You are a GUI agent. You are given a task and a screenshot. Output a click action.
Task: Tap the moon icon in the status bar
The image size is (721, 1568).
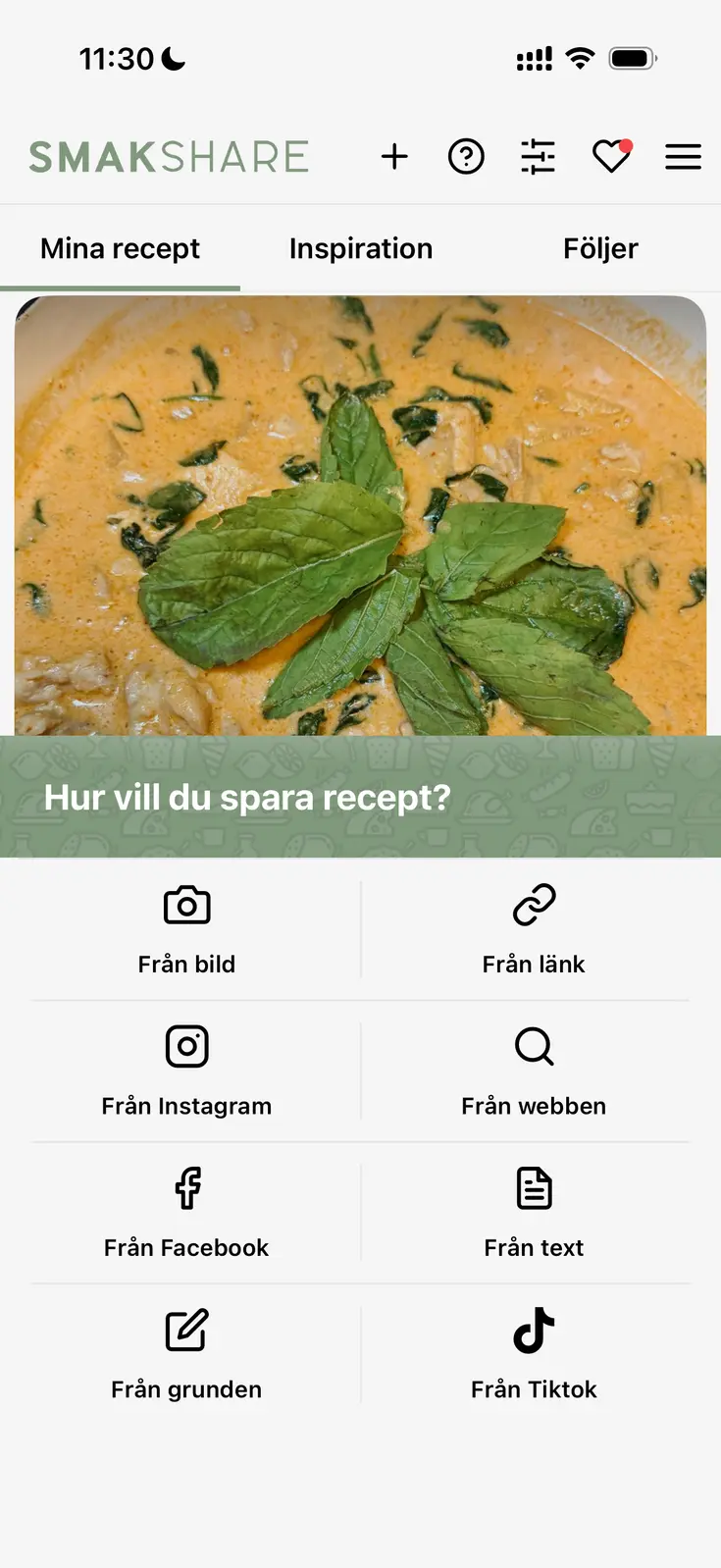(171, 58)
